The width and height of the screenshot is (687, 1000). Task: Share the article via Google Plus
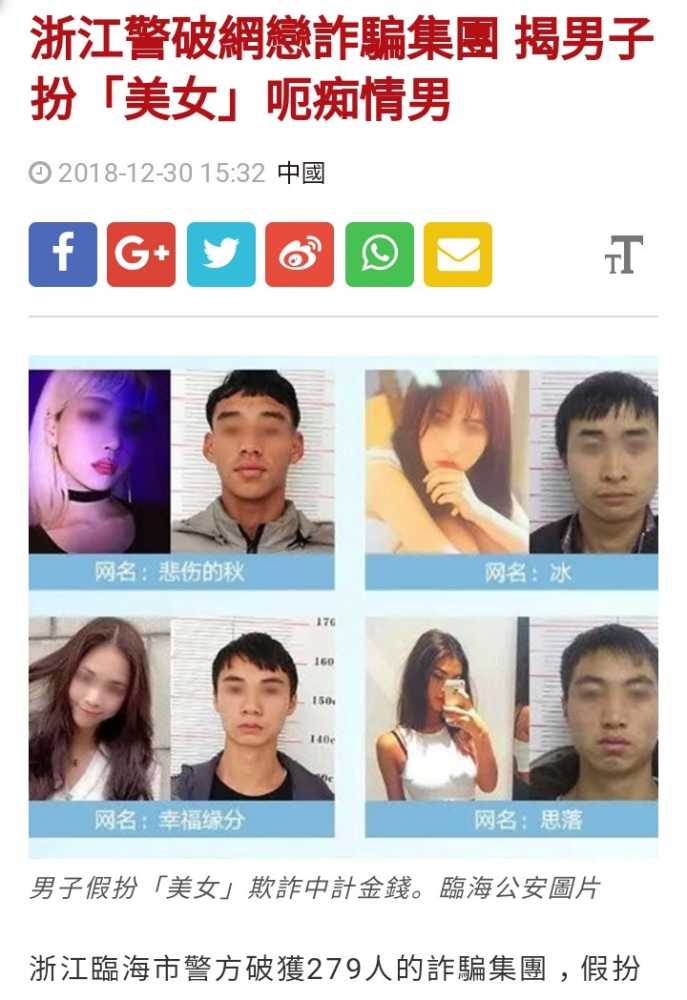click(141, 254)
